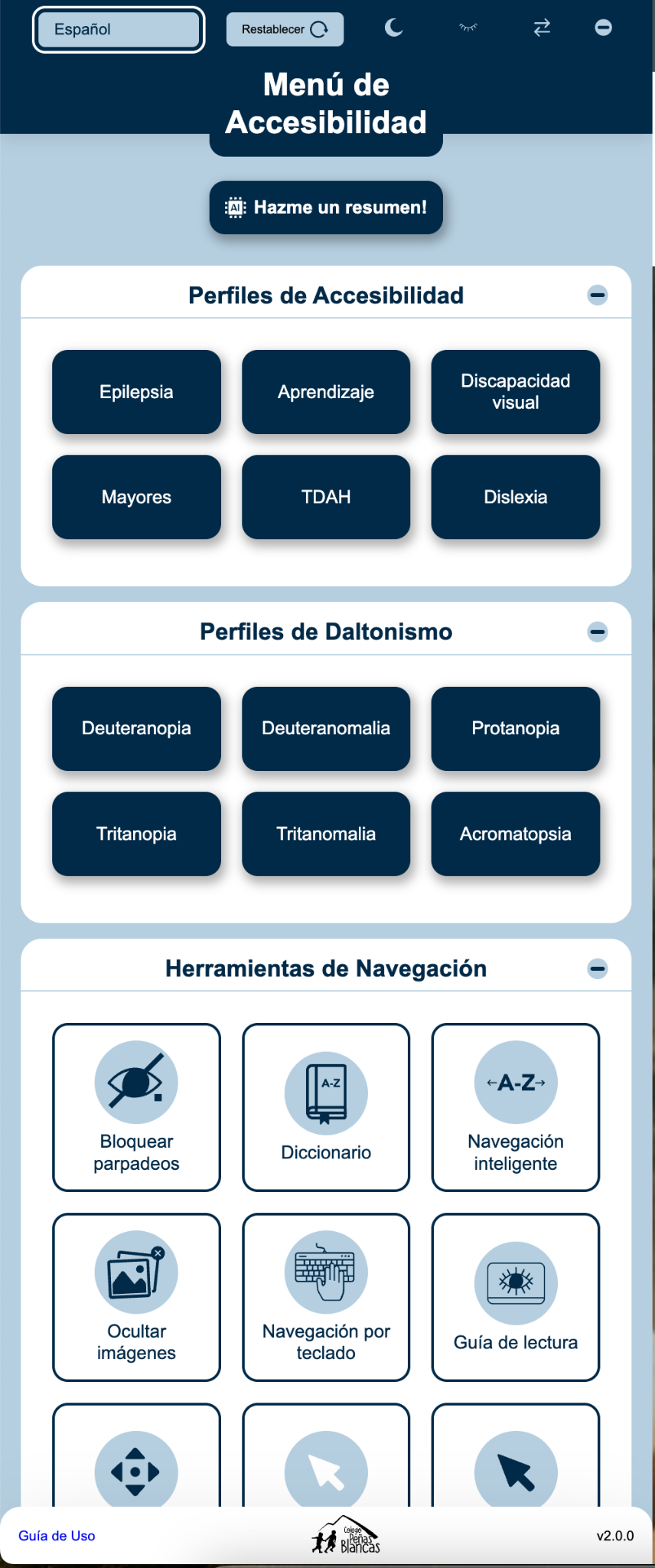Enable Ocultar imágenes

pyautogui.click(x=136, y=1296)
